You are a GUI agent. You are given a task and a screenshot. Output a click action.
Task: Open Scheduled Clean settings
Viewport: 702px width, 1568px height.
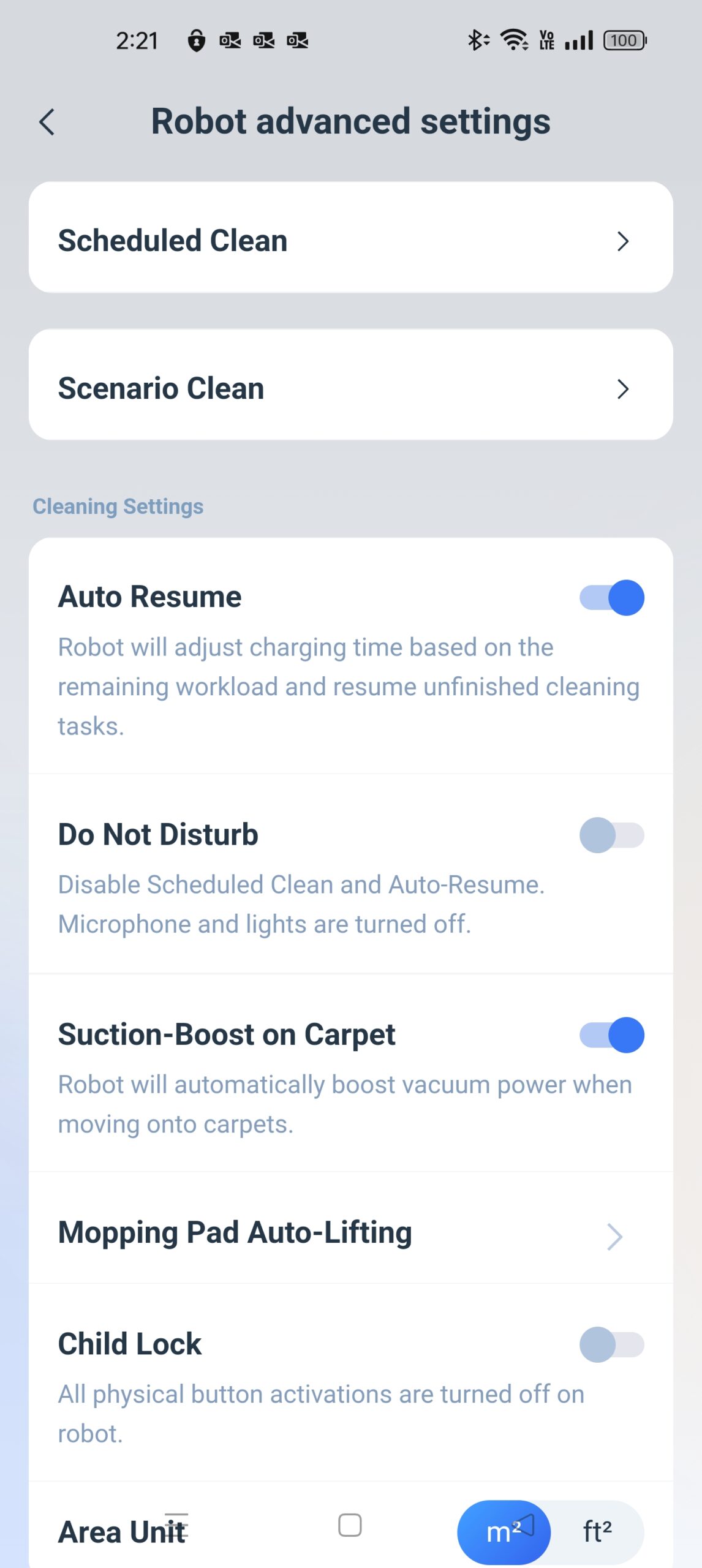(x=350, y=240)
